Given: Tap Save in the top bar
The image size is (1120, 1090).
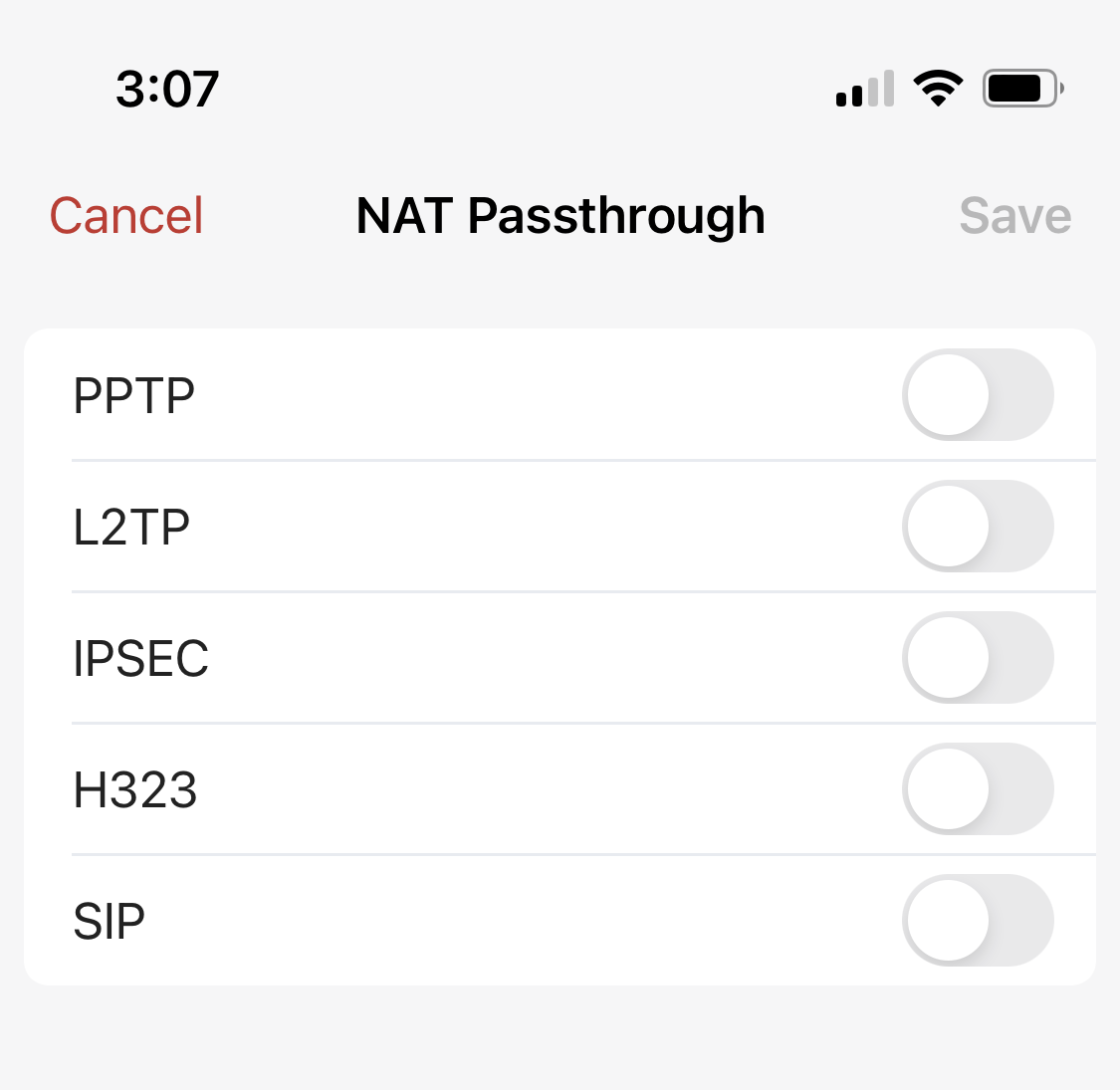Looking at the screenshot, I should pyautogui.click(x=1014, y=216).
